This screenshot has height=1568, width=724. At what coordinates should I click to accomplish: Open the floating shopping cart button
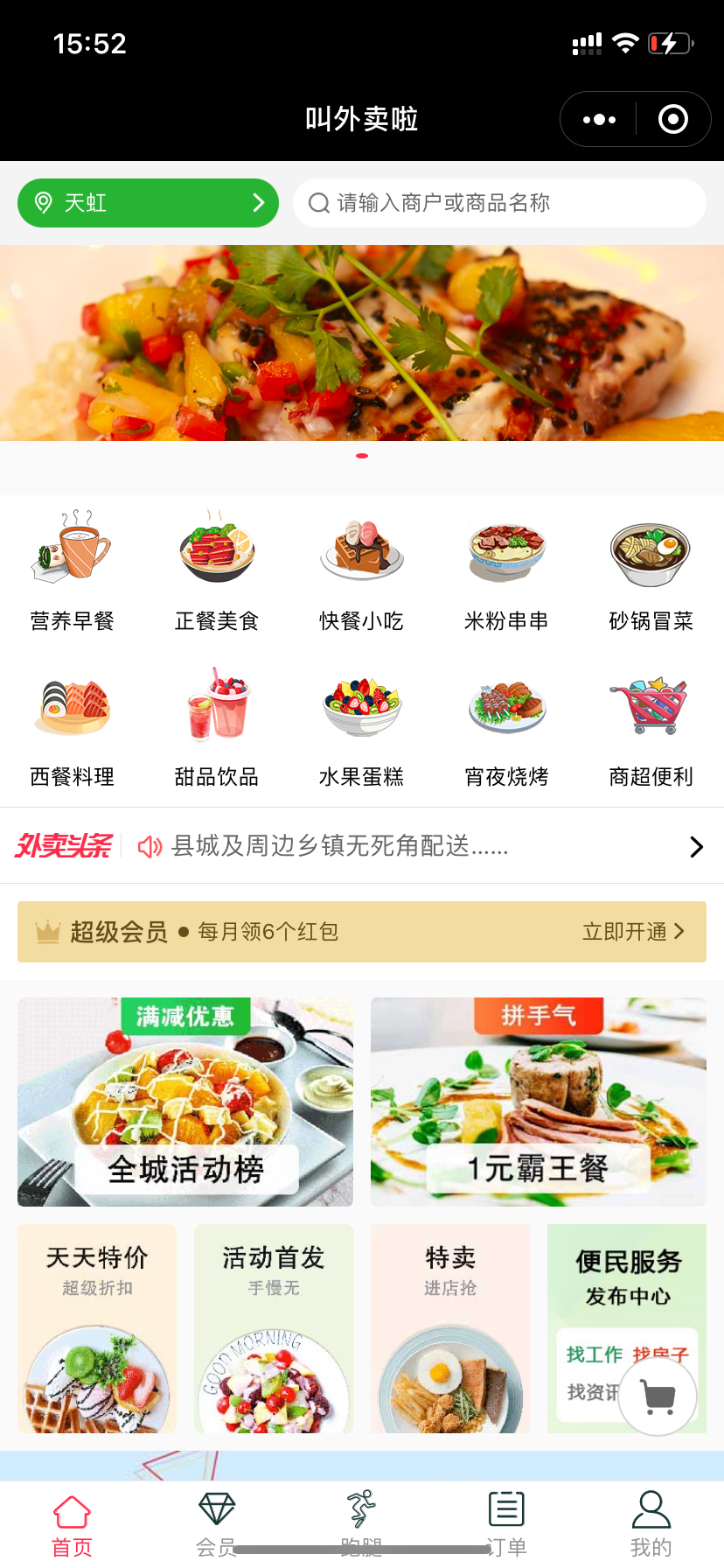[658, 1396]
